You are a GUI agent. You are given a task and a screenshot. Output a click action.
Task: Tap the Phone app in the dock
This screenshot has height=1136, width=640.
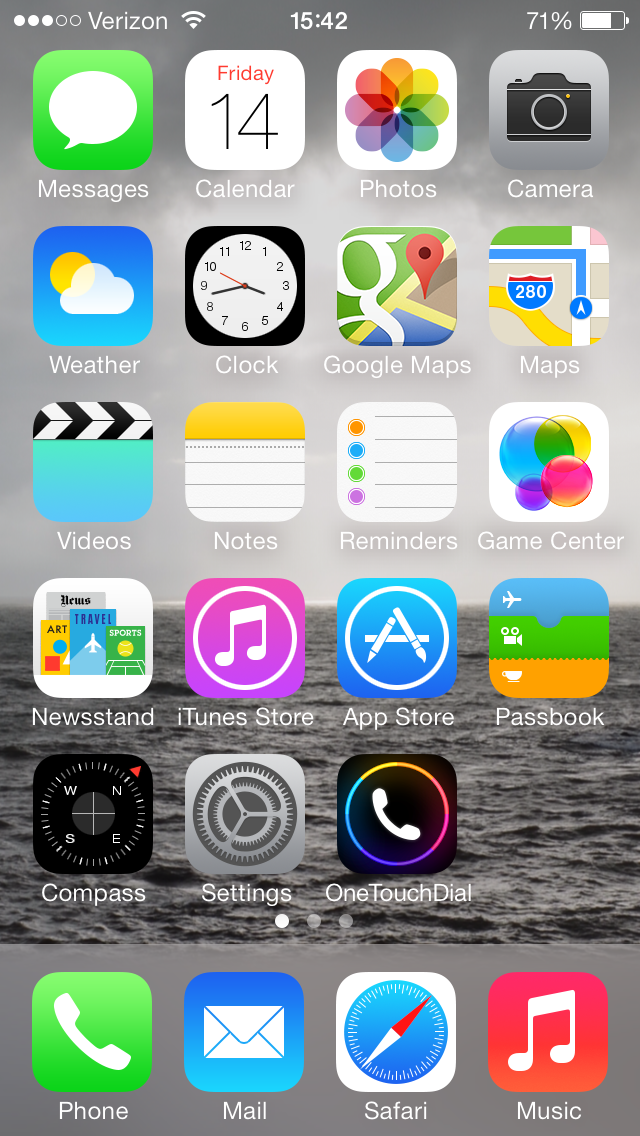point(92,1032)
